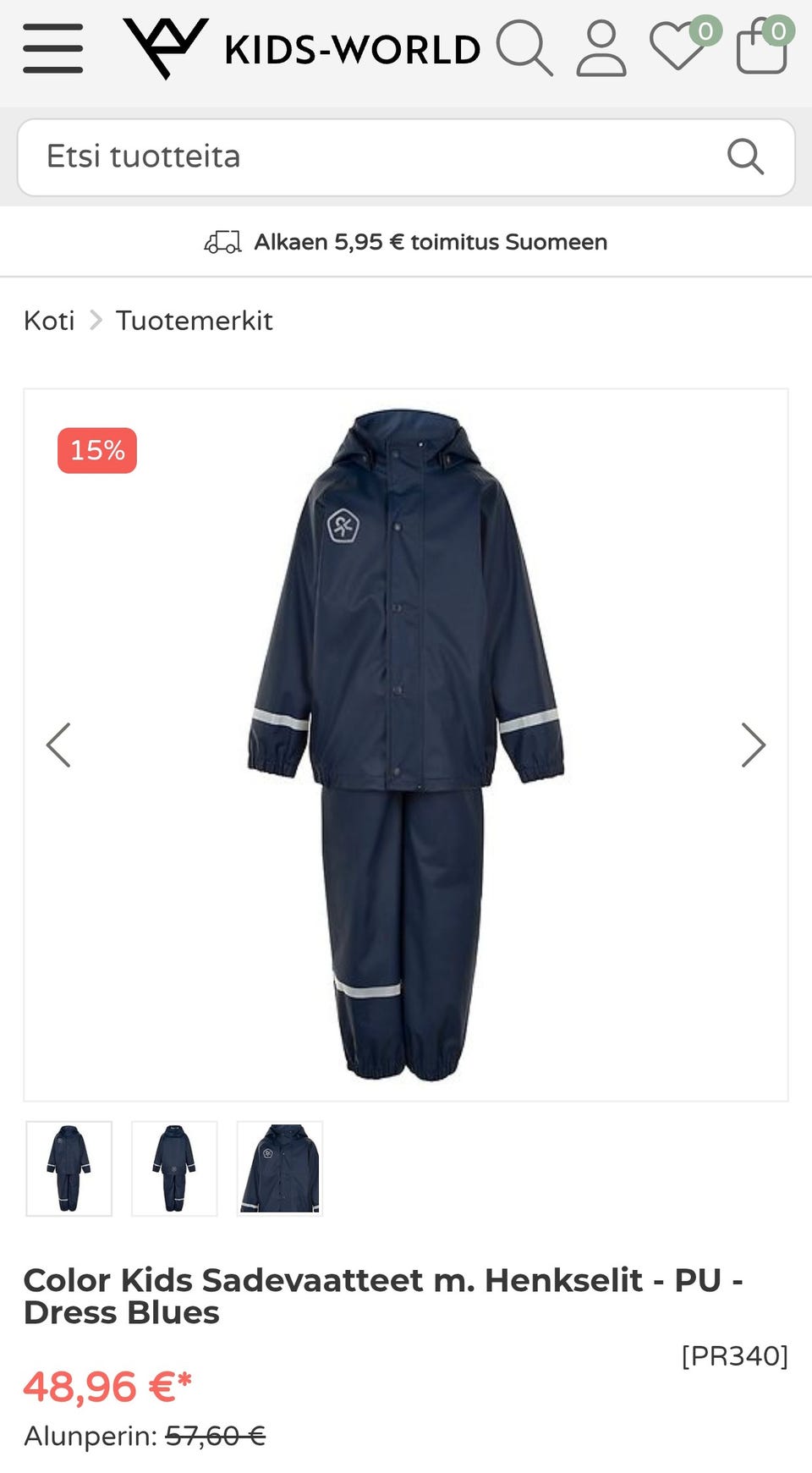Screen dimensions: 812x1473
Task: Select the second back-view thumbnail
Action: [174, 1168]
